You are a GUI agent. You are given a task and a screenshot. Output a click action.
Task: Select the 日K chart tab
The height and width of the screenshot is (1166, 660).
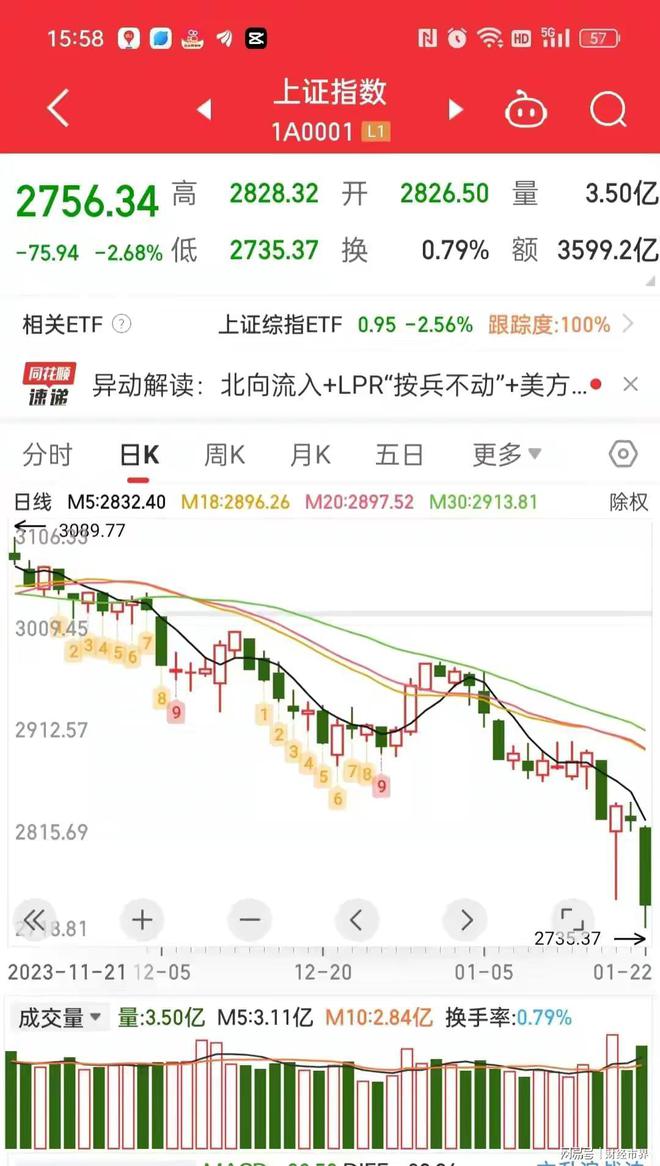click(139, 454)
